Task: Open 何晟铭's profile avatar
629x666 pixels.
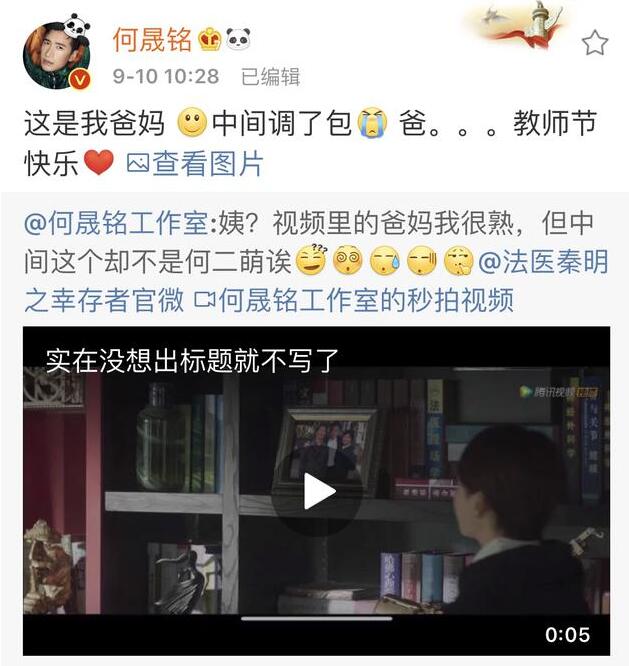Action: click(x=57, y=51)
